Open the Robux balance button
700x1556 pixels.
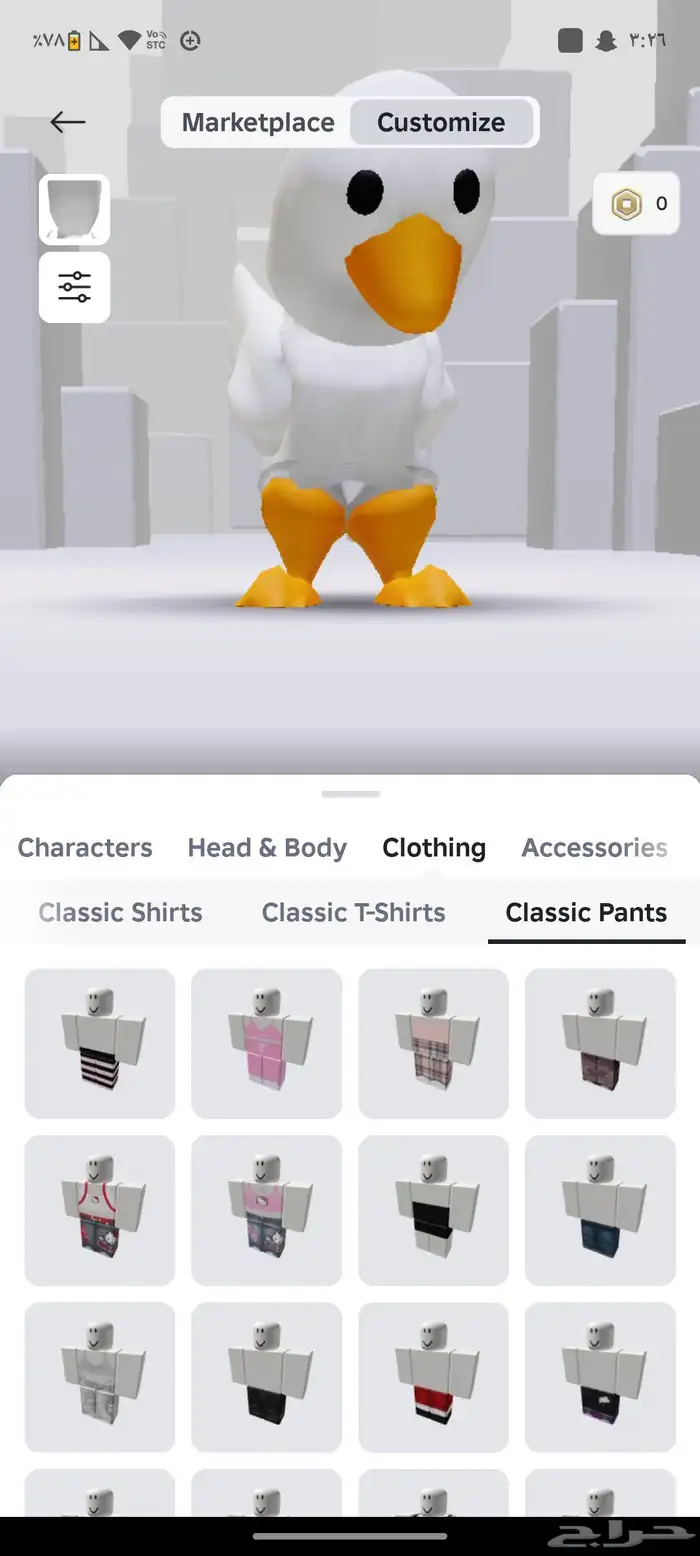[636, 204]
